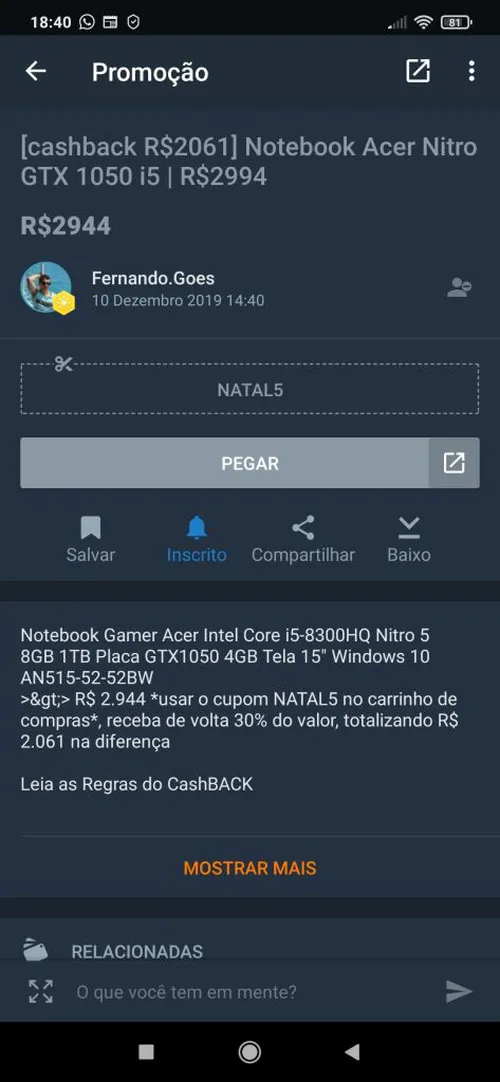This screenshot has width=500, height=1082.
Task: Tap the PEGAR button
Action: [224, 463]
